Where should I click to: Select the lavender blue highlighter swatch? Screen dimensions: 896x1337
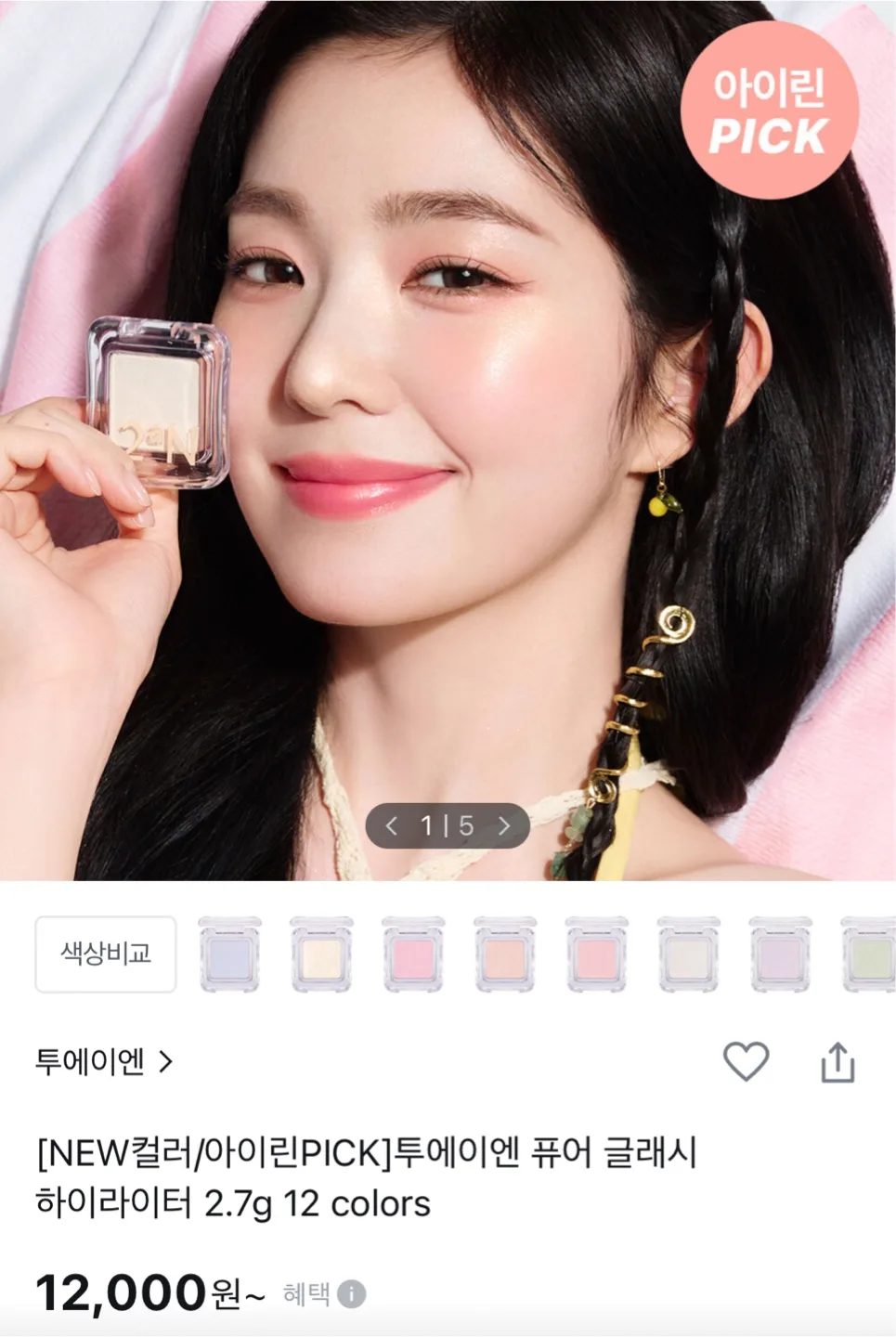click(229, 954)
